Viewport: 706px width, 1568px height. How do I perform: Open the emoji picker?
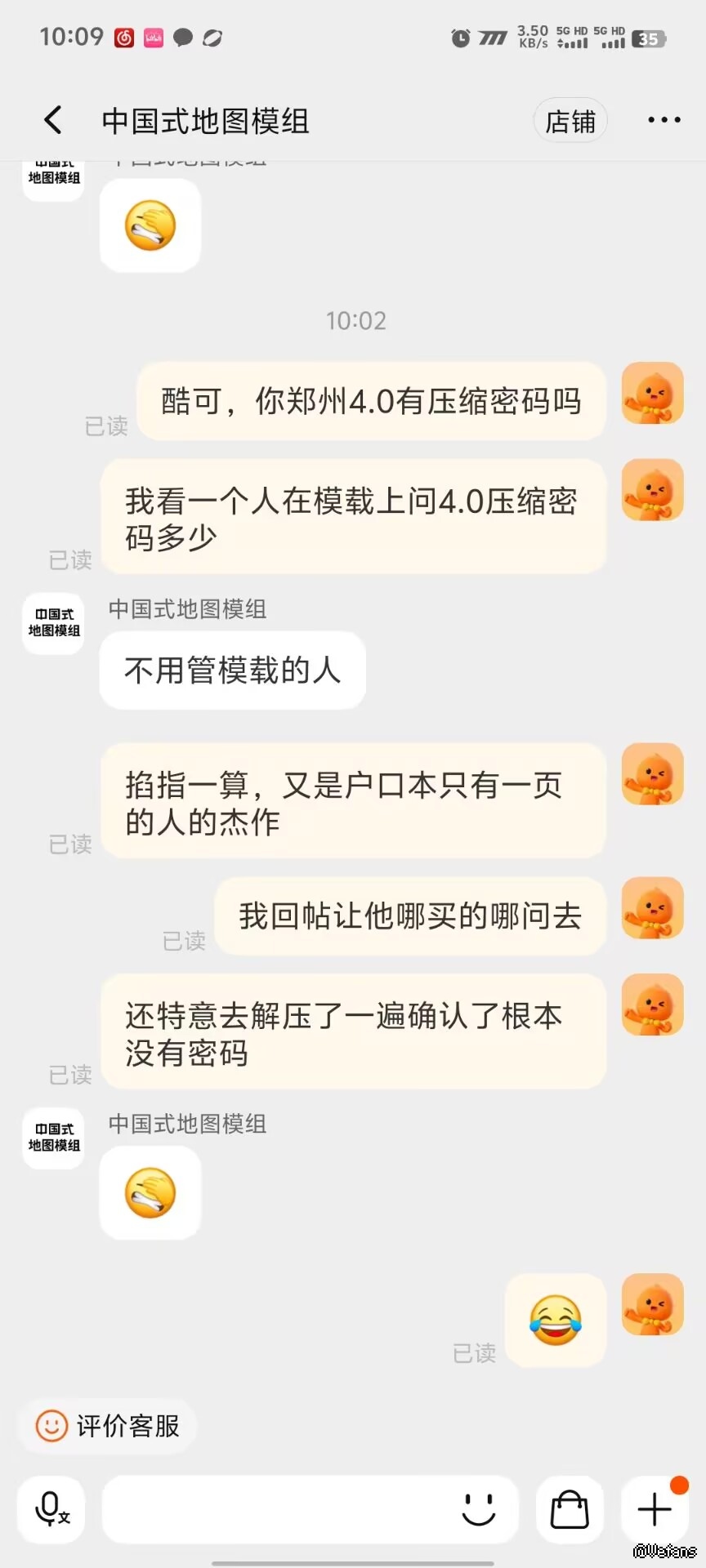479,1509
